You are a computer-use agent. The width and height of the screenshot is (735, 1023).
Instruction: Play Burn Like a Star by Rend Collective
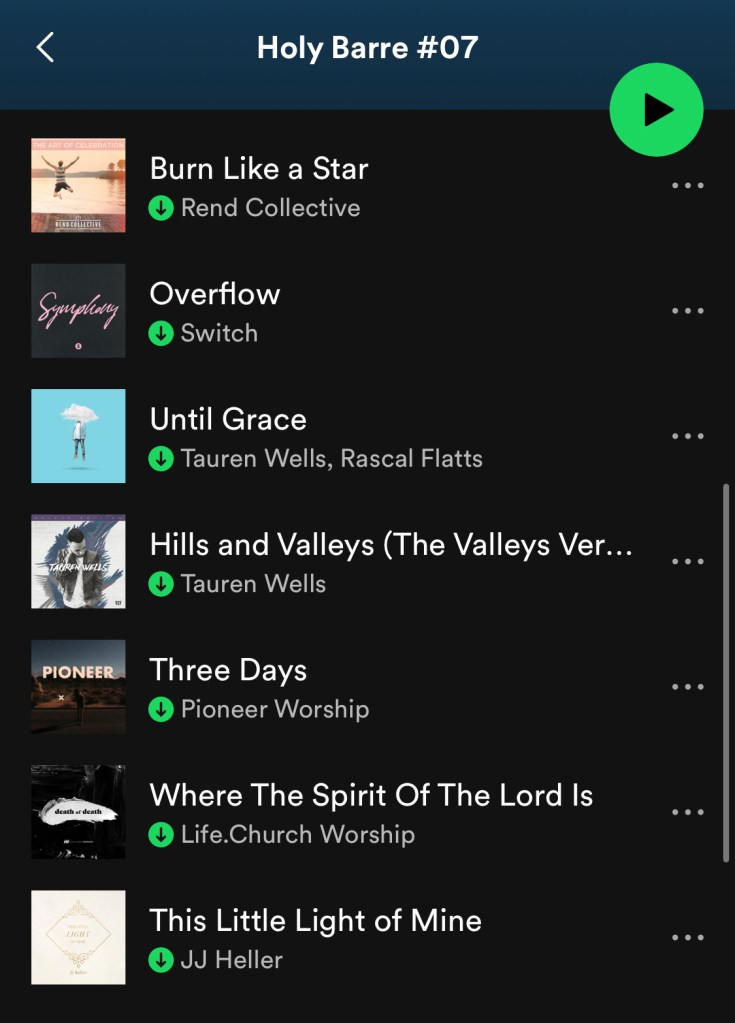click(258, 169)
